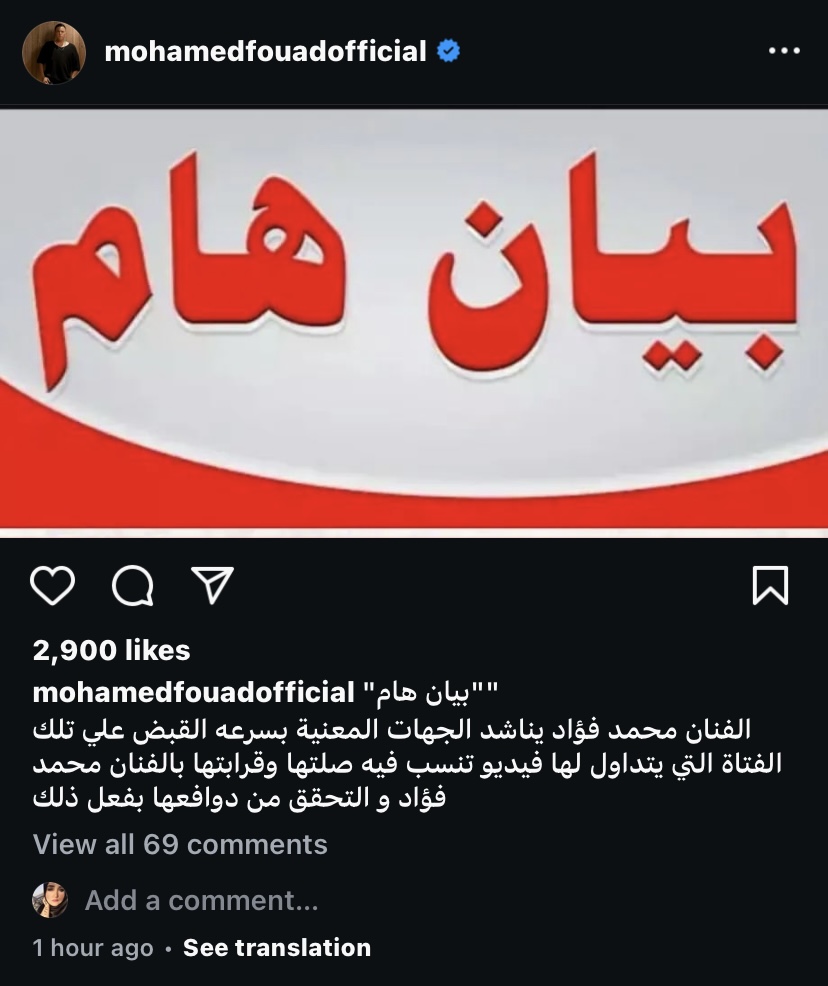Image resolution: width=828 pixels, height=986 pixels.
Task: Share the post via the paper plane icon
Action: [x=212, y=585]
